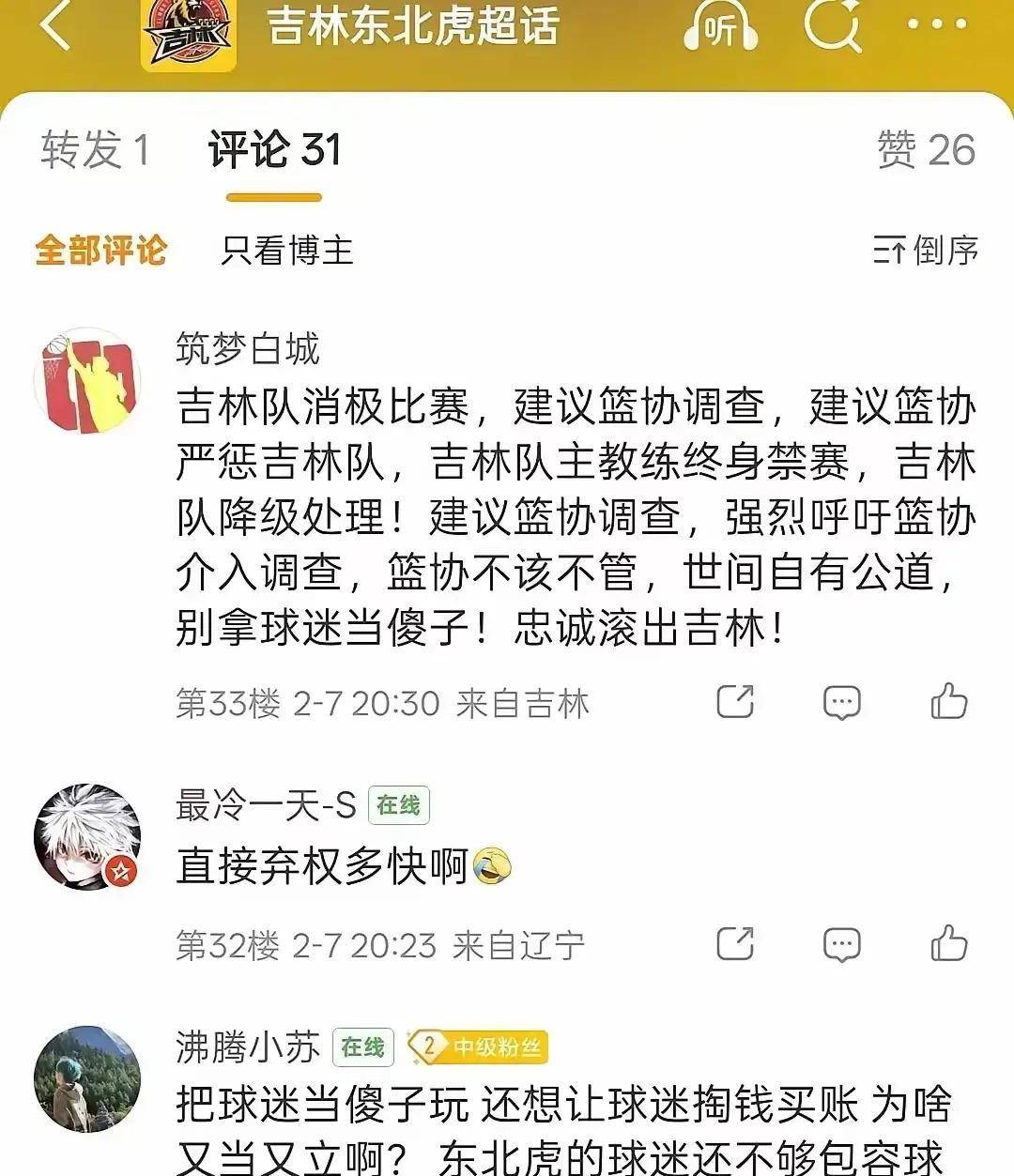Change comment sort order via 倒序
This screenshot has height=1176, width=1014.
(x=926, y=251)
